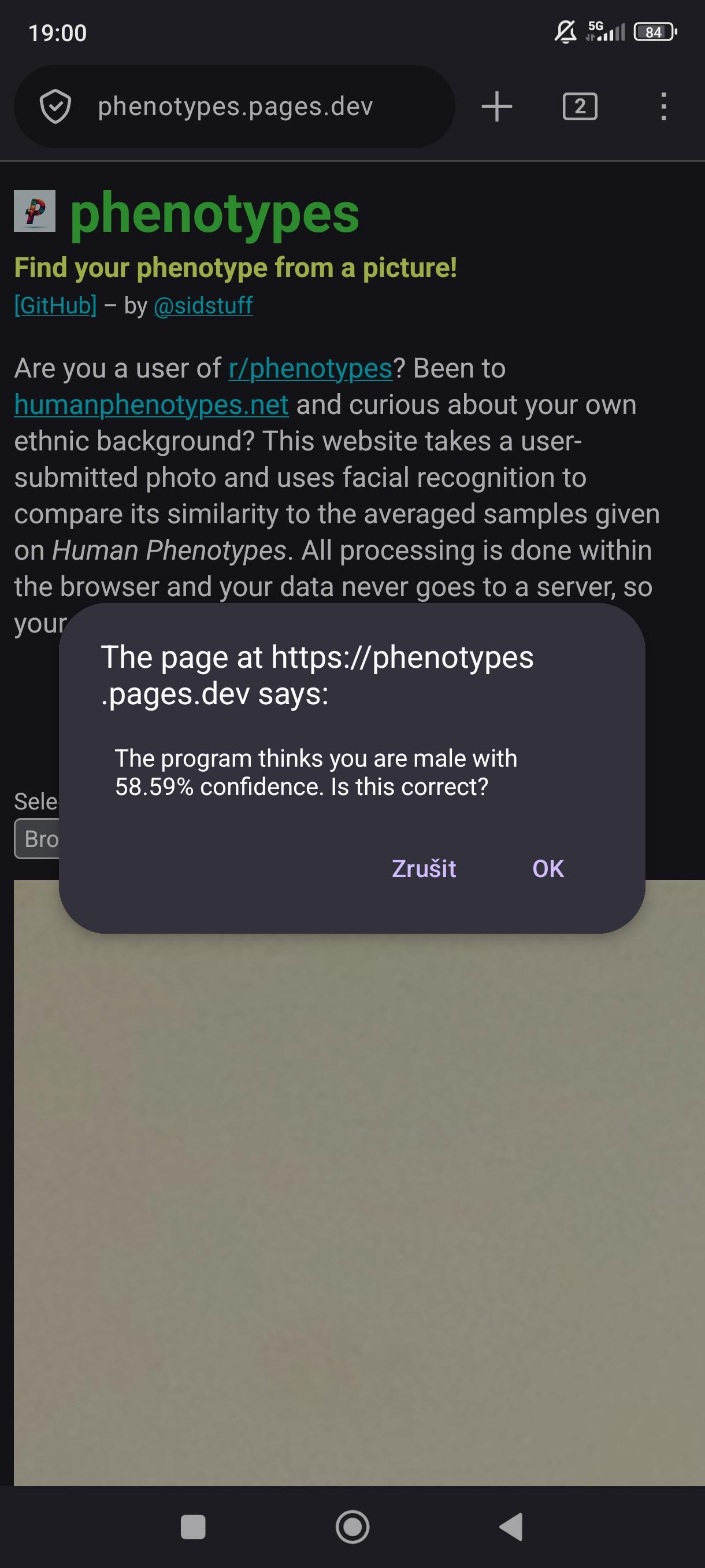Open a new browser tab
This screenshot has width=705, height=1568.
(496, 106)
